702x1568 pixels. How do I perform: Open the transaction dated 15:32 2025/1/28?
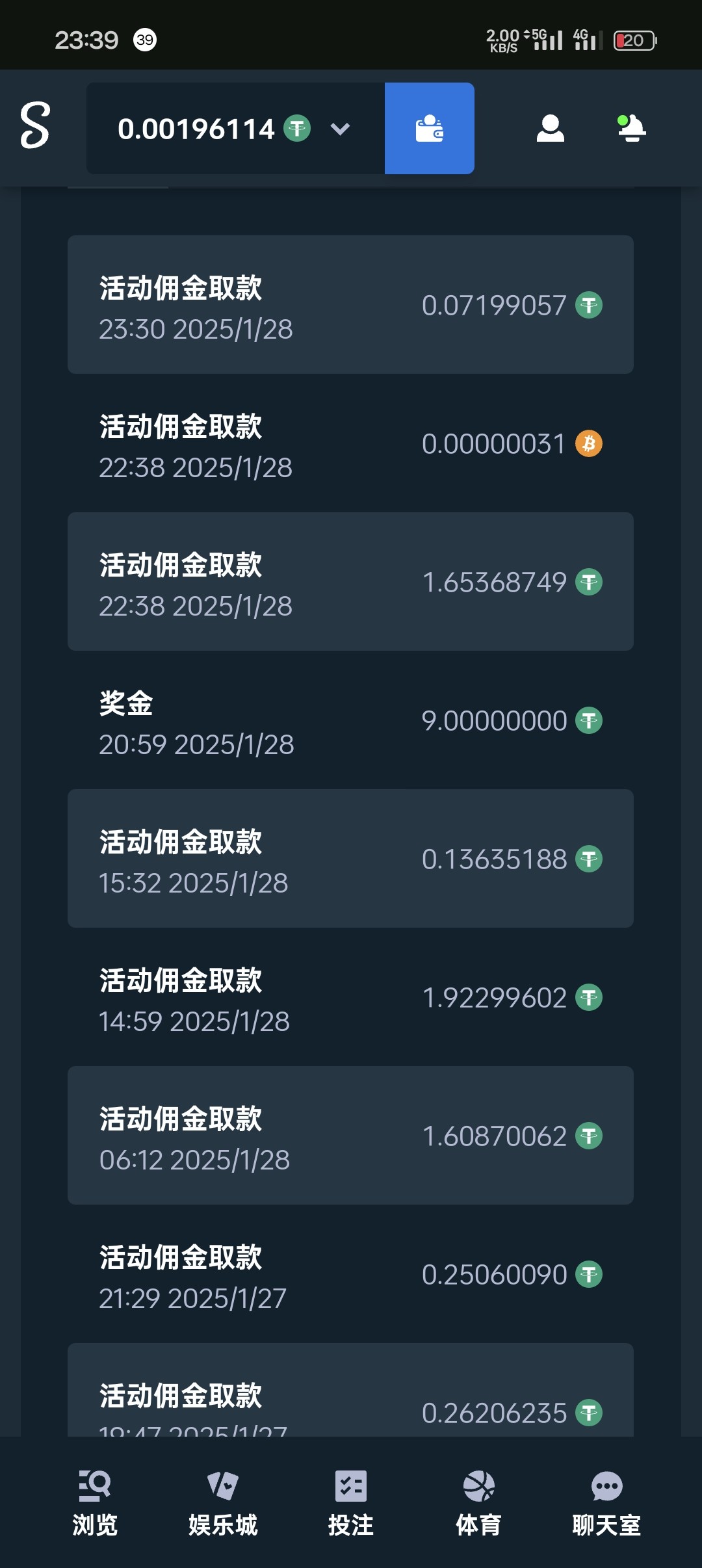[350, 859]
